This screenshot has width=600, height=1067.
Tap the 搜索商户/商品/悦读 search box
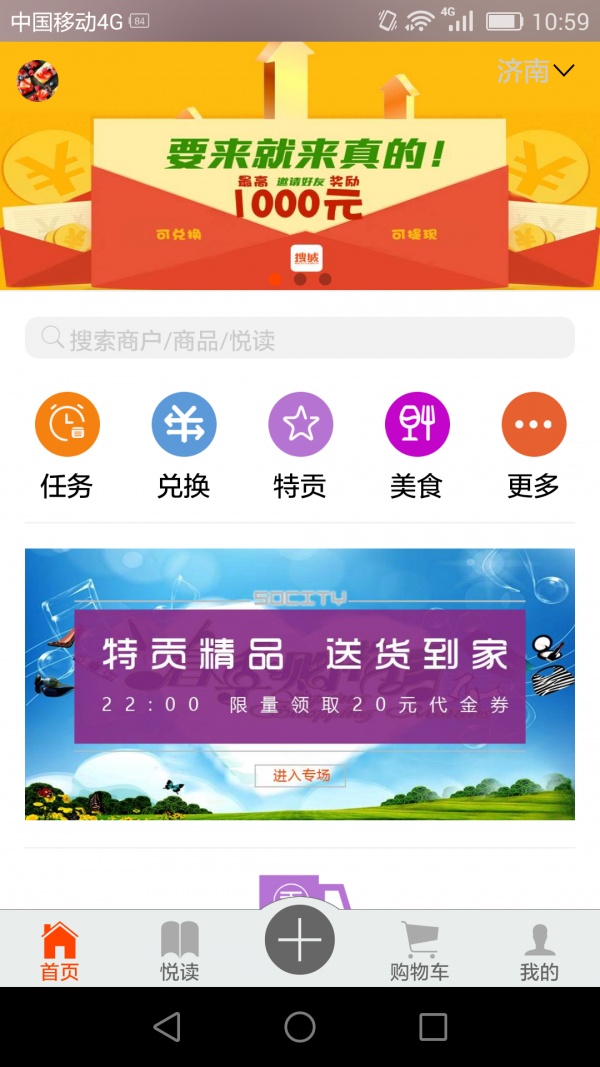[x=300, y=339]
